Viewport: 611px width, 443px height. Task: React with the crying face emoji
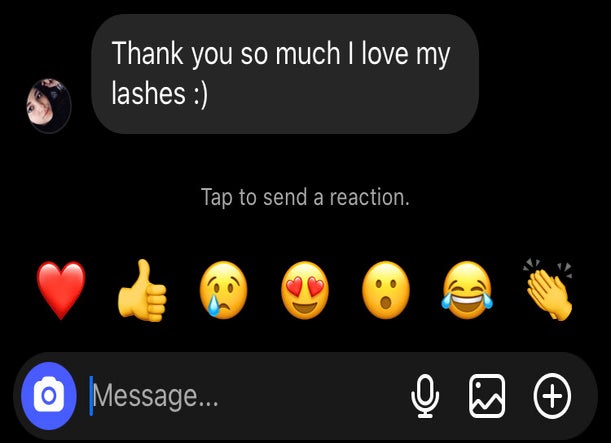224,290
